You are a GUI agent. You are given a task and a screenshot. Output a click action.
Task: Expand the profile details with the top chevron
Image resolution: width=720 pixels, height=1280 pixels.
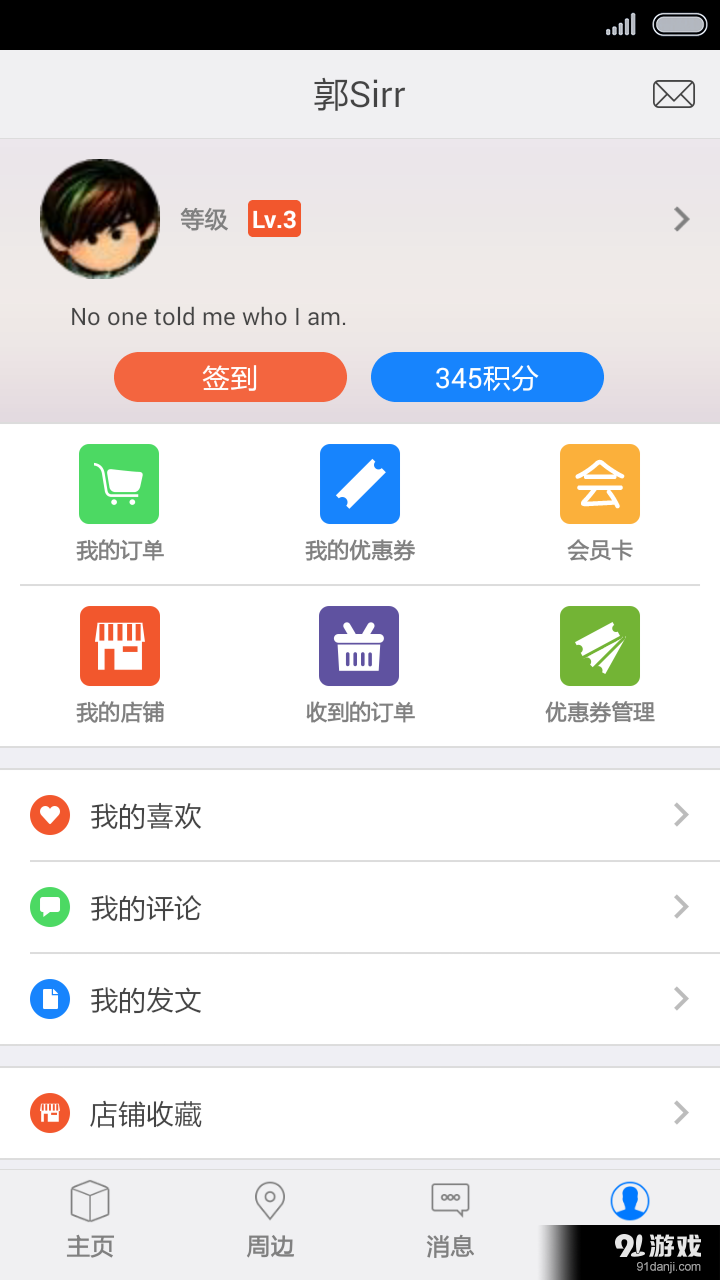(x=681, y=218)
